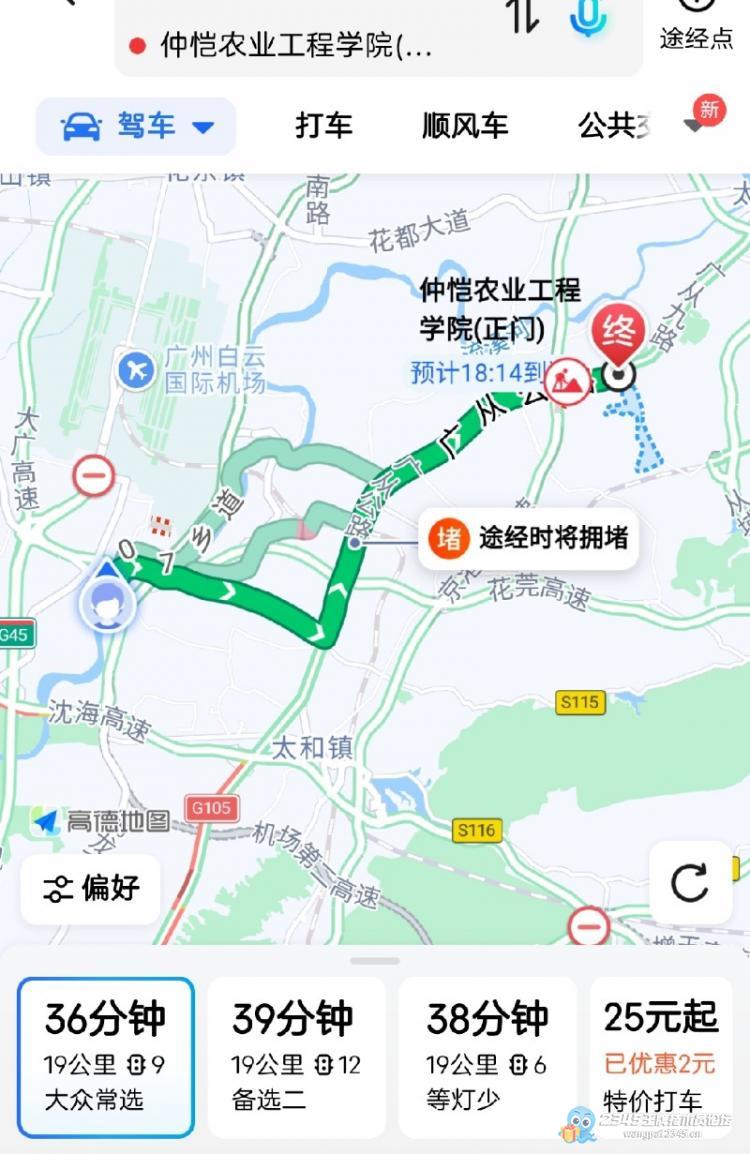Select the 39分钟 备选二 route
This screenshot has width=750, height=1154.
click(x=297, y=1057)
